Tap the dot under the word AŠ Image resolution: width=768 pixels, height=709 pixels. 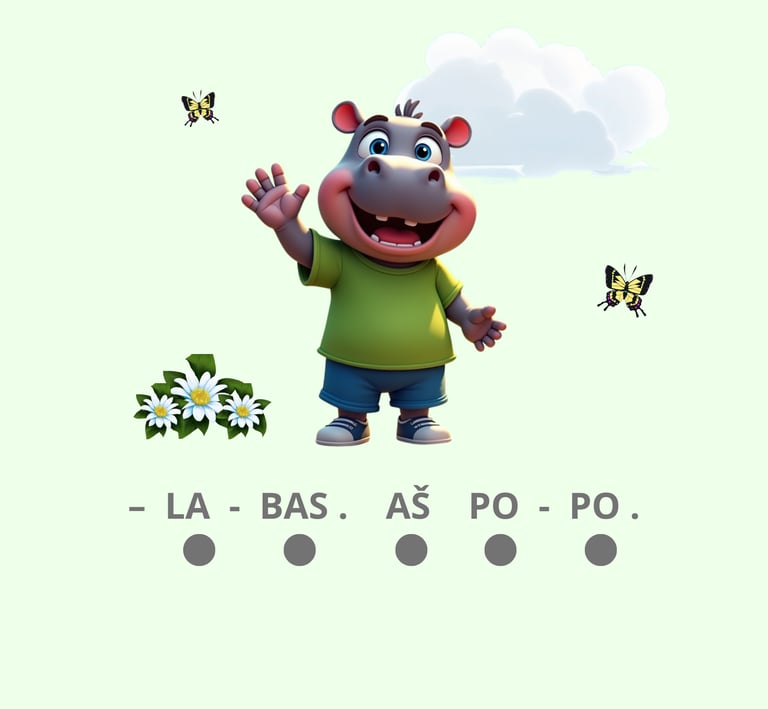pyautogui.click(x=411, y=550)
